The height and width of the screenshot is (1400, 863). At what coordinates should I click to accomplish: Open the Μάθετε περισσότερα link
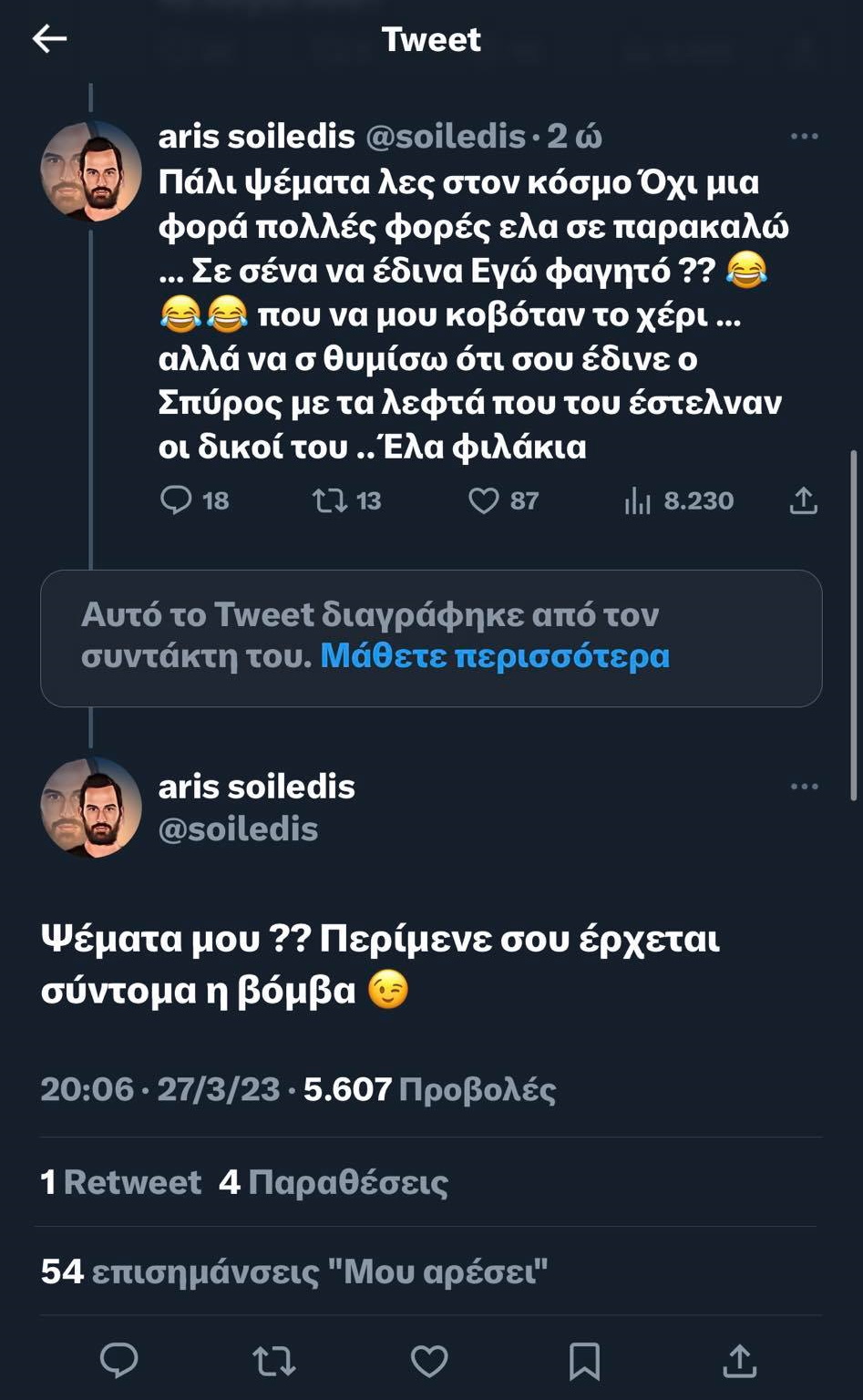495,656
